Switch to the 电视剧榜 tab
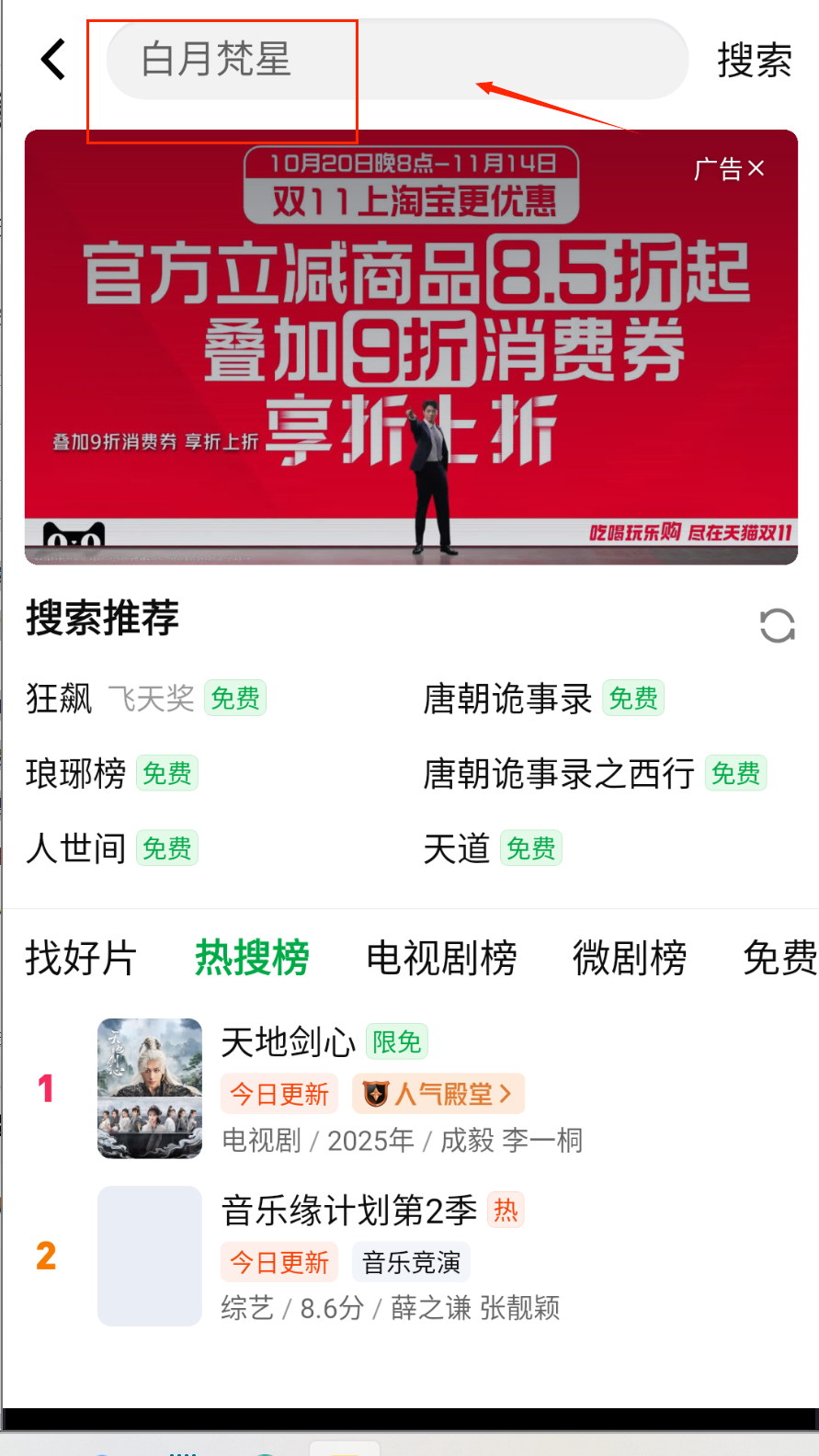Image resolution: width=819 pixels, height=1456 pixels. [x=441, y=958]
